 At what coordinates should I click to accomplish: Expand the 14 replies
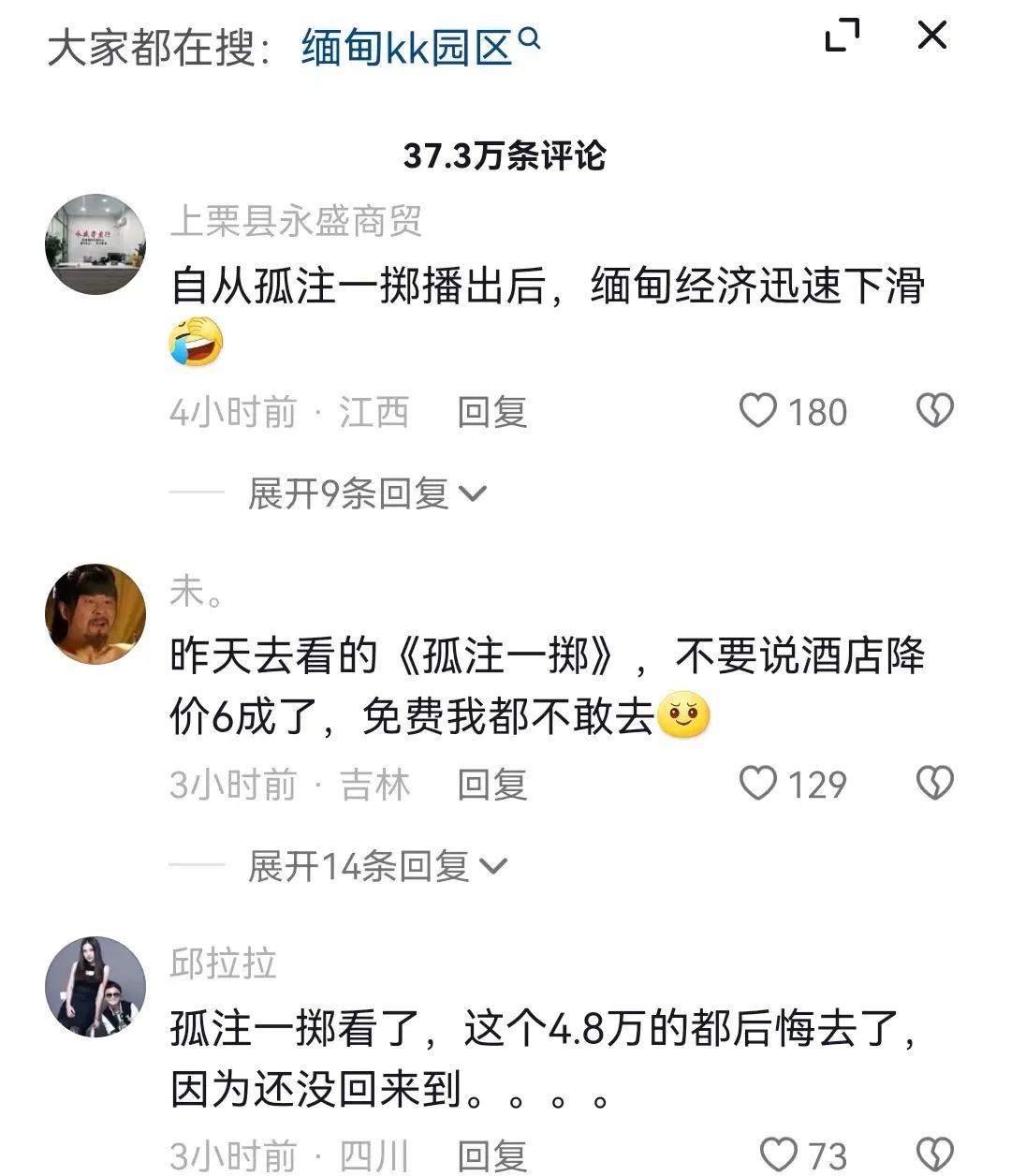point(376,866)
